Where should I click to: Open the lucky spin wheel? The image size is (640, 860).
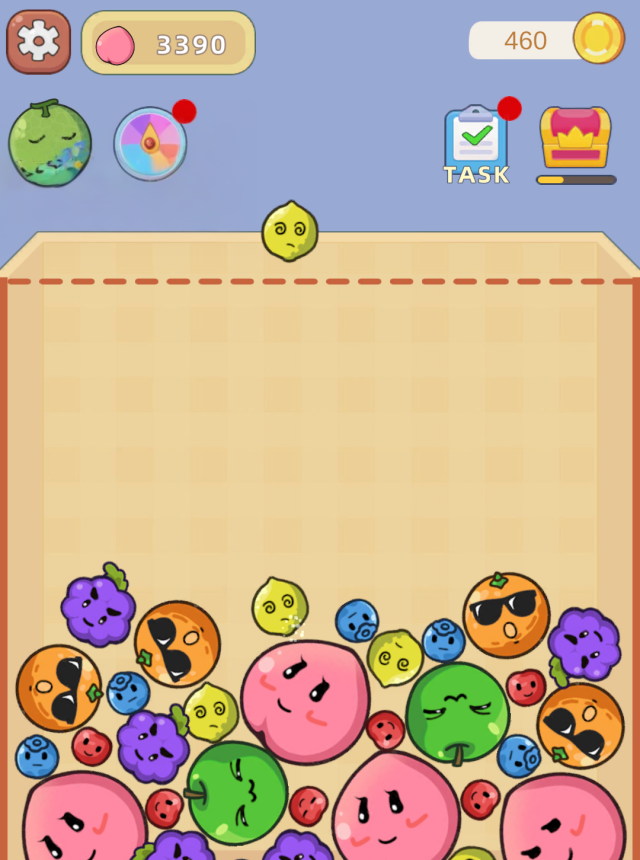(x=150, y=144)
